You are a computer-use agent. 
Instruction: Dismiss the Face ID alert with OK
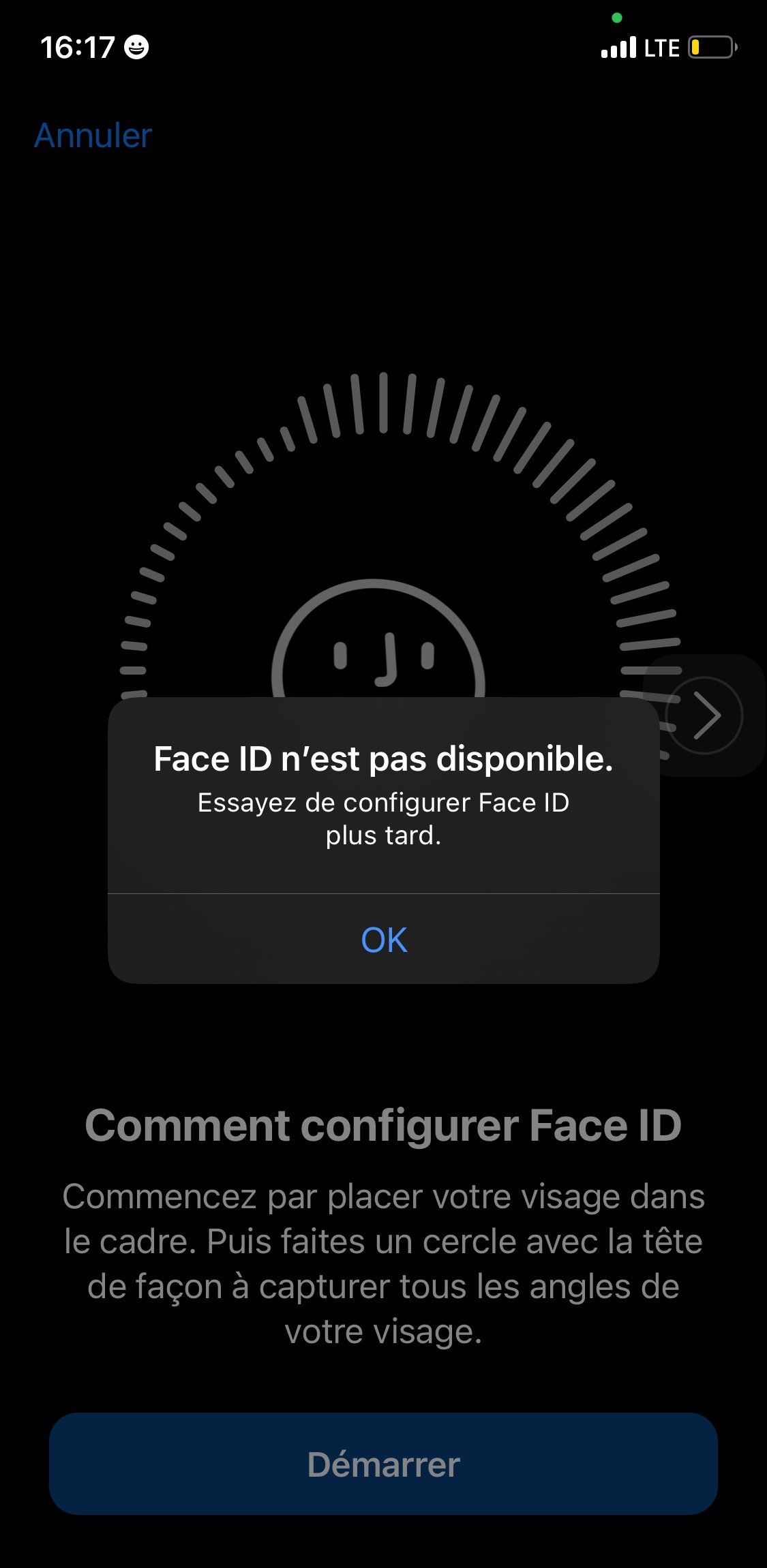pos(384,940)
